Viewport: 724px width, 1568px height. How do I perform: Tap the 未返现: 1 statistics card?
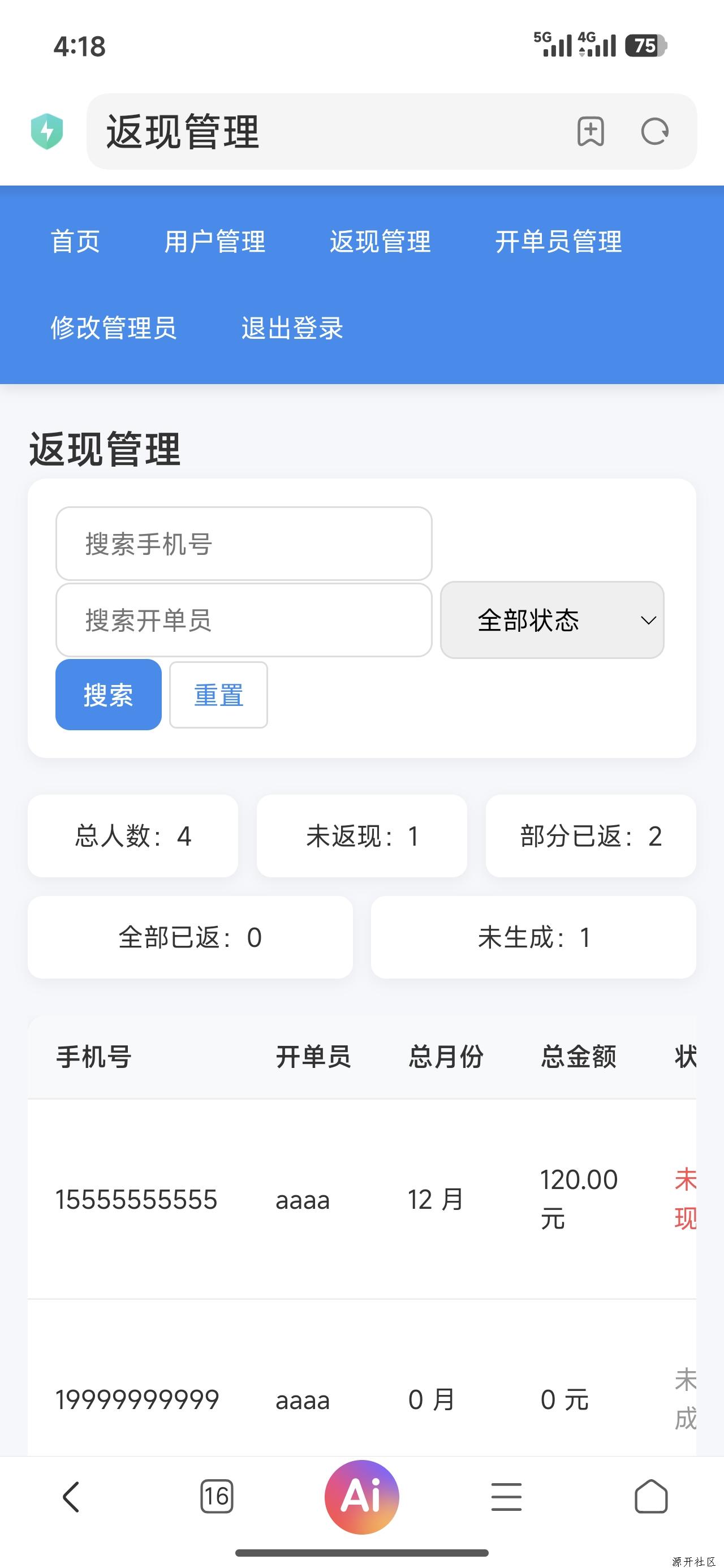tap(361, 835)
